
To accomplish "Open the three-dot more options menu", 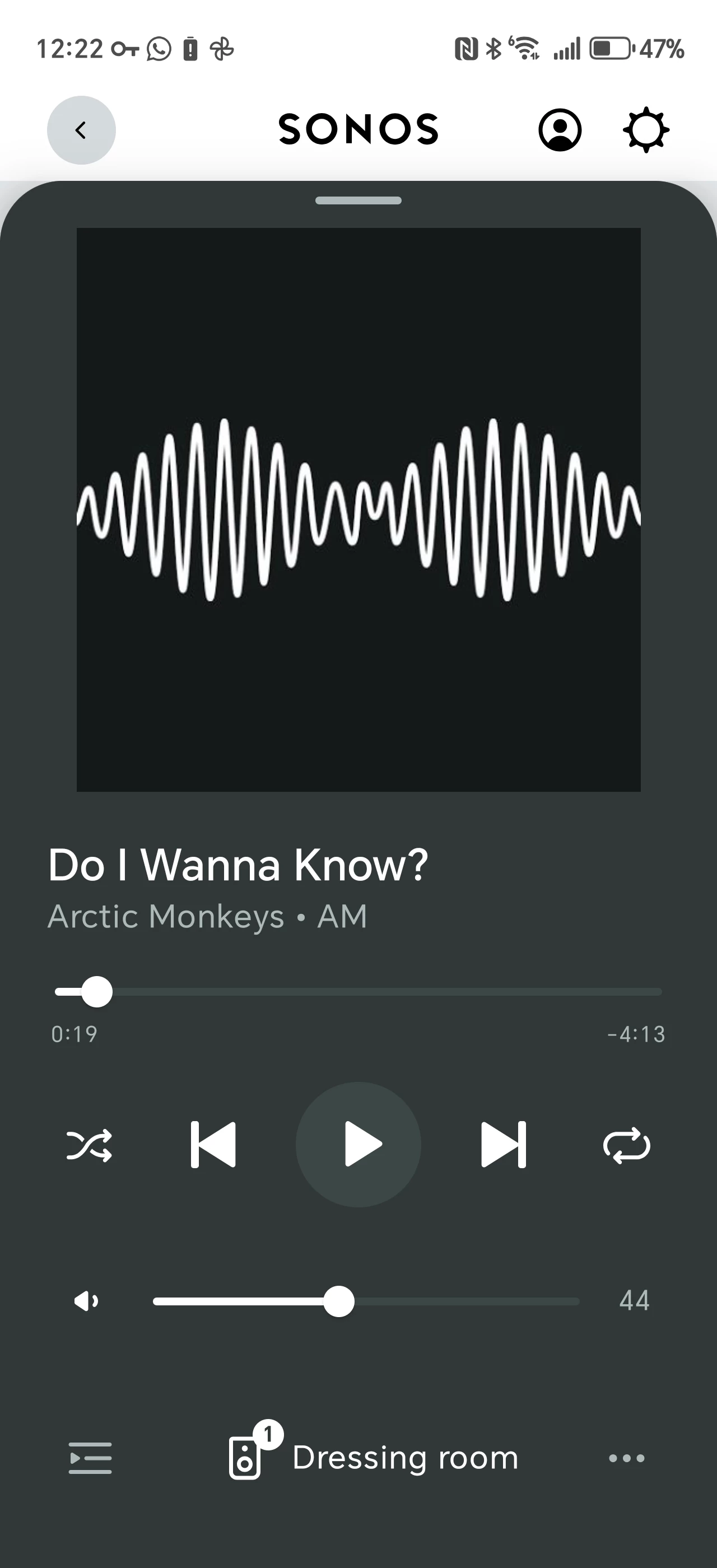I will tap(626, 1458).
